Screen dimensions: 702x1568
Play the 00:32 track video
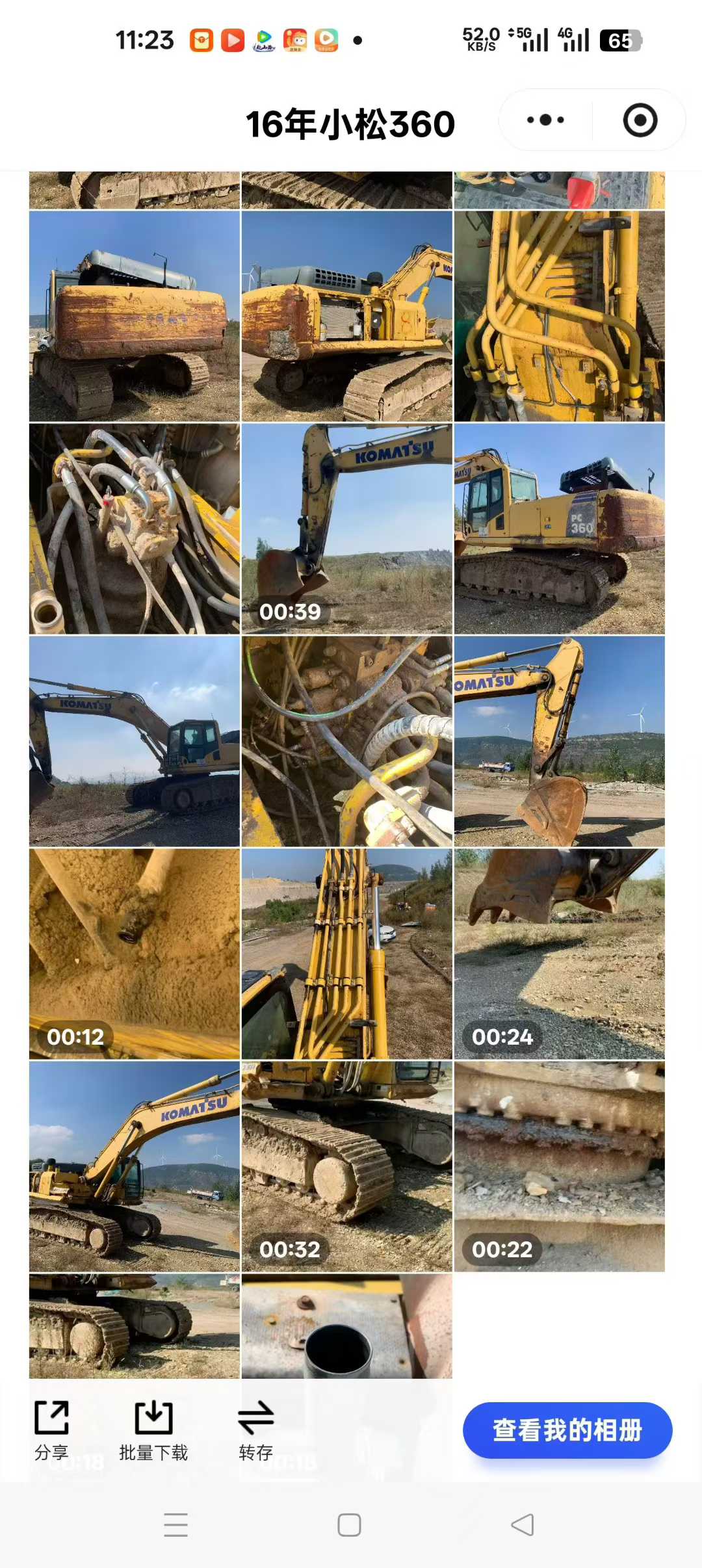(346, 1166)
